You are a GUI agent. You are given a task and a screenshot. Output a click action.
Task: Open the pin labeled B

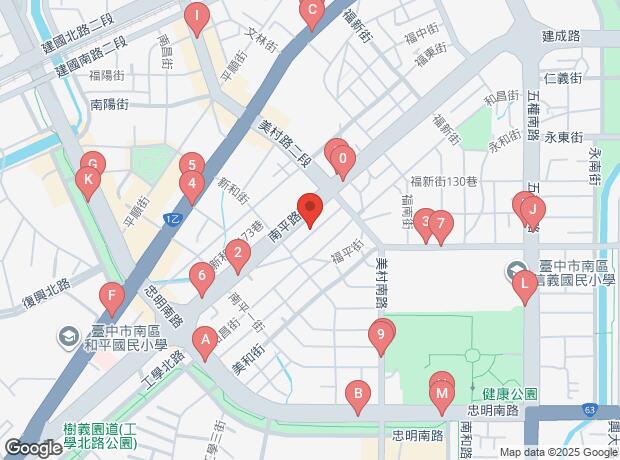(357, 394)
